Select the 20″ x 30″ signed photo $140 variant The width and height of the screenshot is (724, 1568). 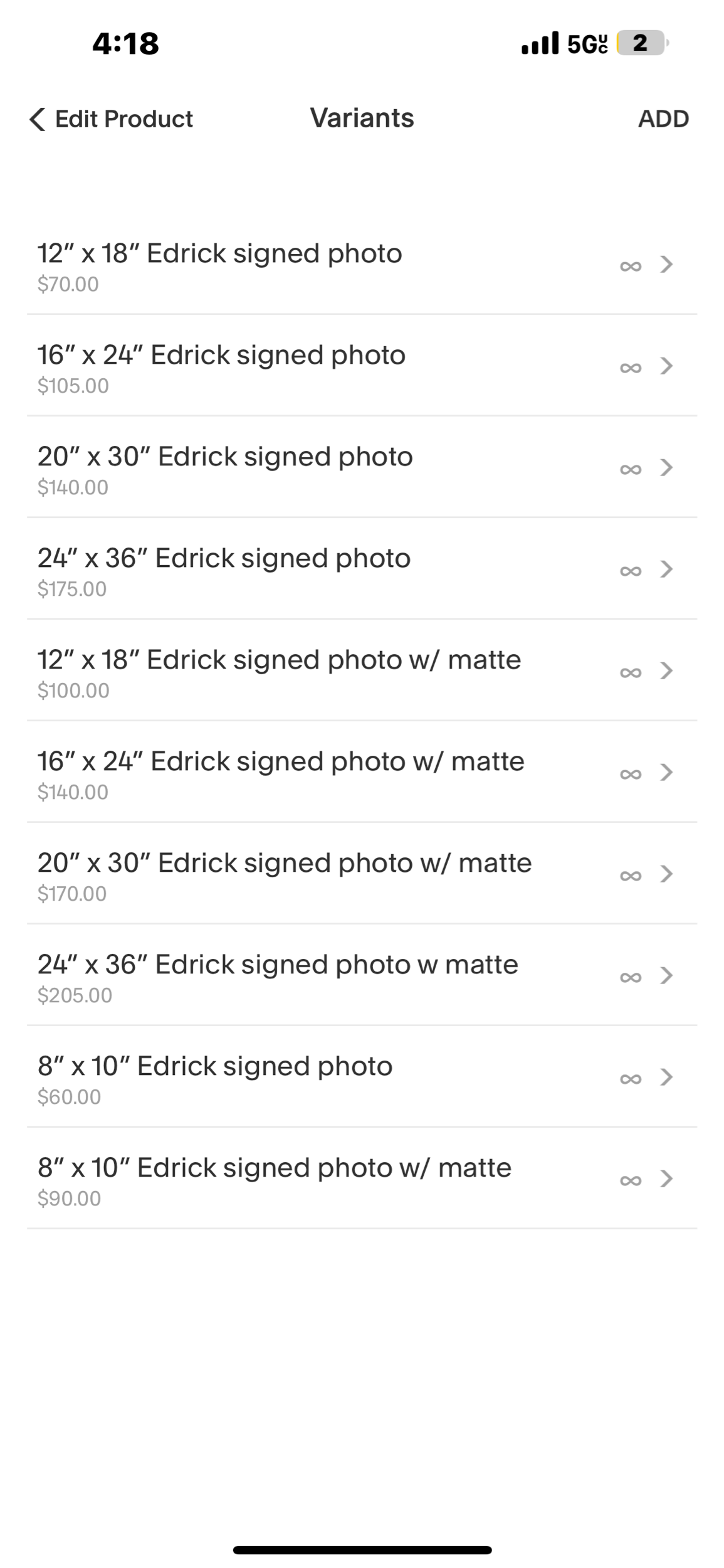(x=361, y=469)
